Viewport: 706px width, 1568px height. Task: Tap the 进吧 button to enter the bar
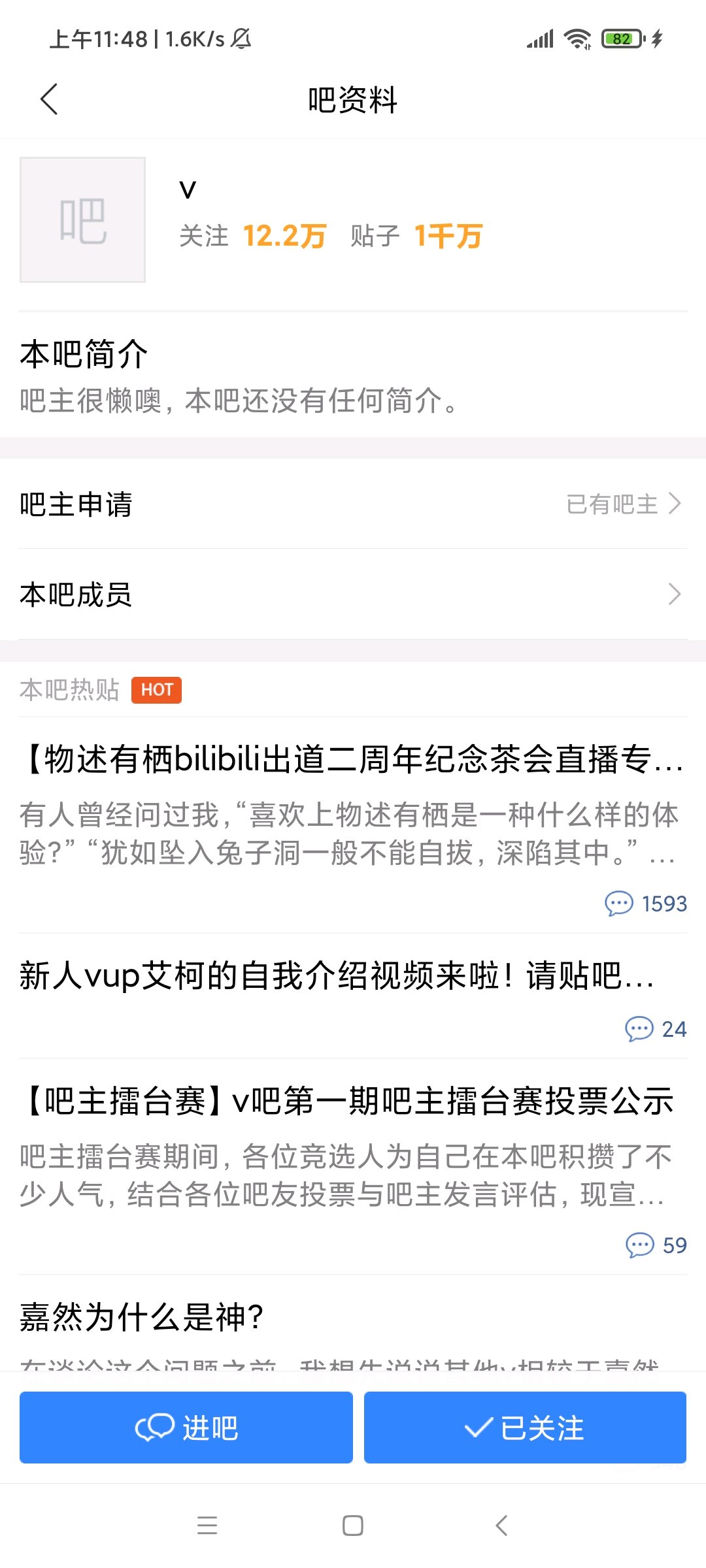pos(186,1427)
